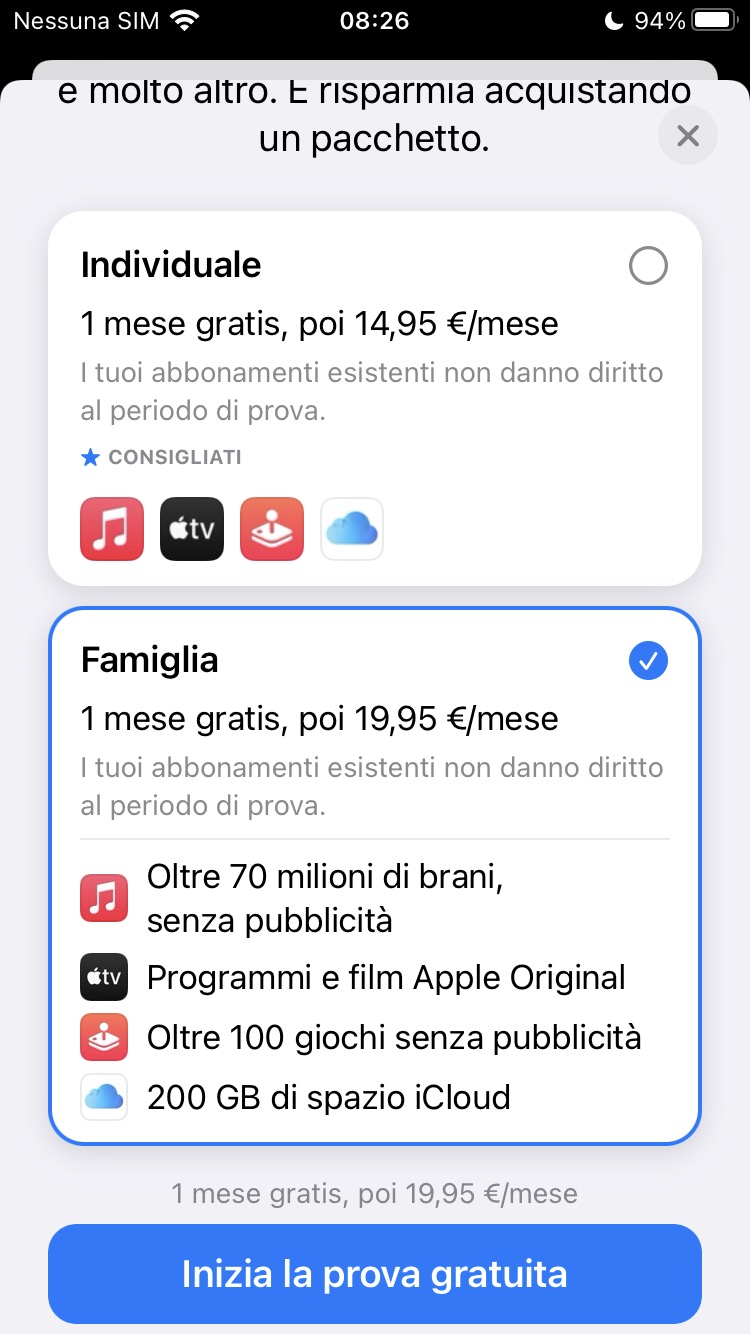
Task: Tap Inizia la prova gratuita
Action: point(374,1274)
